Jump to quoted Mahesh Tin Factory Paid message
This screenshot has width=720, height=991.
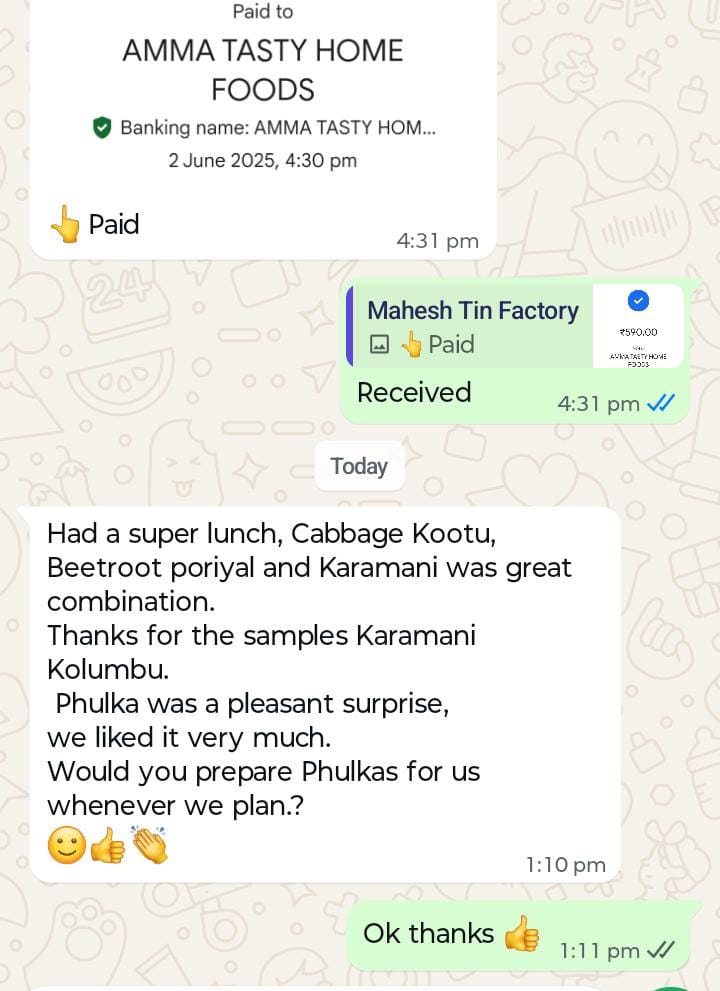(x=472, y=327)
